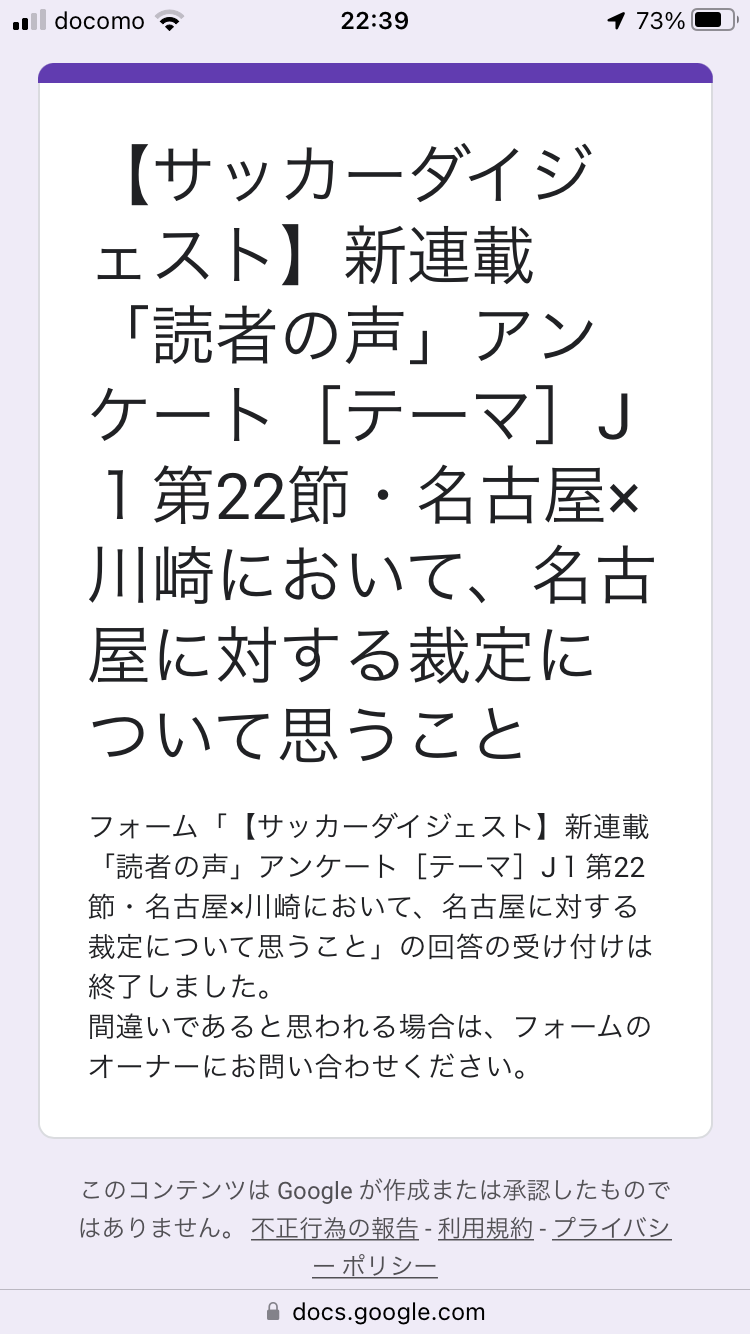Image resolution: width=750 pixels, height=1334 pixels.
Task: Tap the docs.google.com address bar
Action: click(x=375, y=1311)
